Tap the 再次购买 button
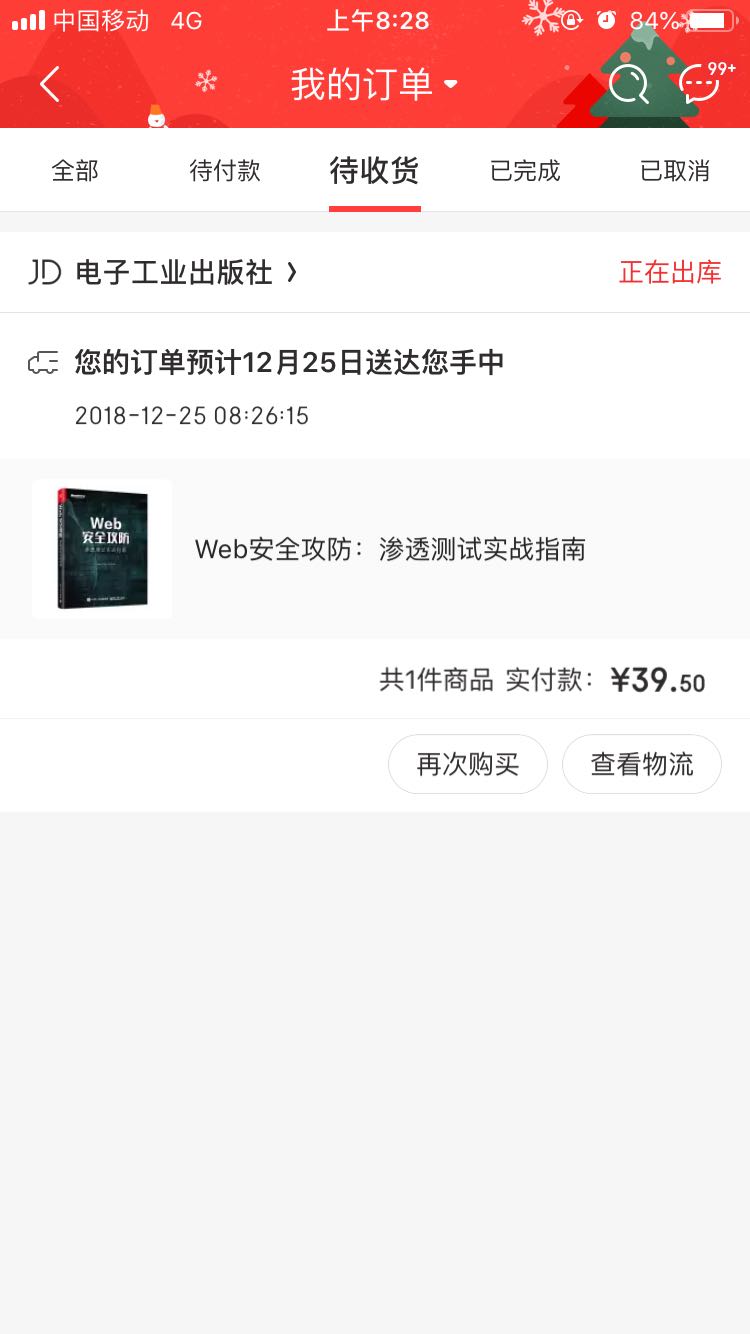750x1334 pixels. point(467,763)
